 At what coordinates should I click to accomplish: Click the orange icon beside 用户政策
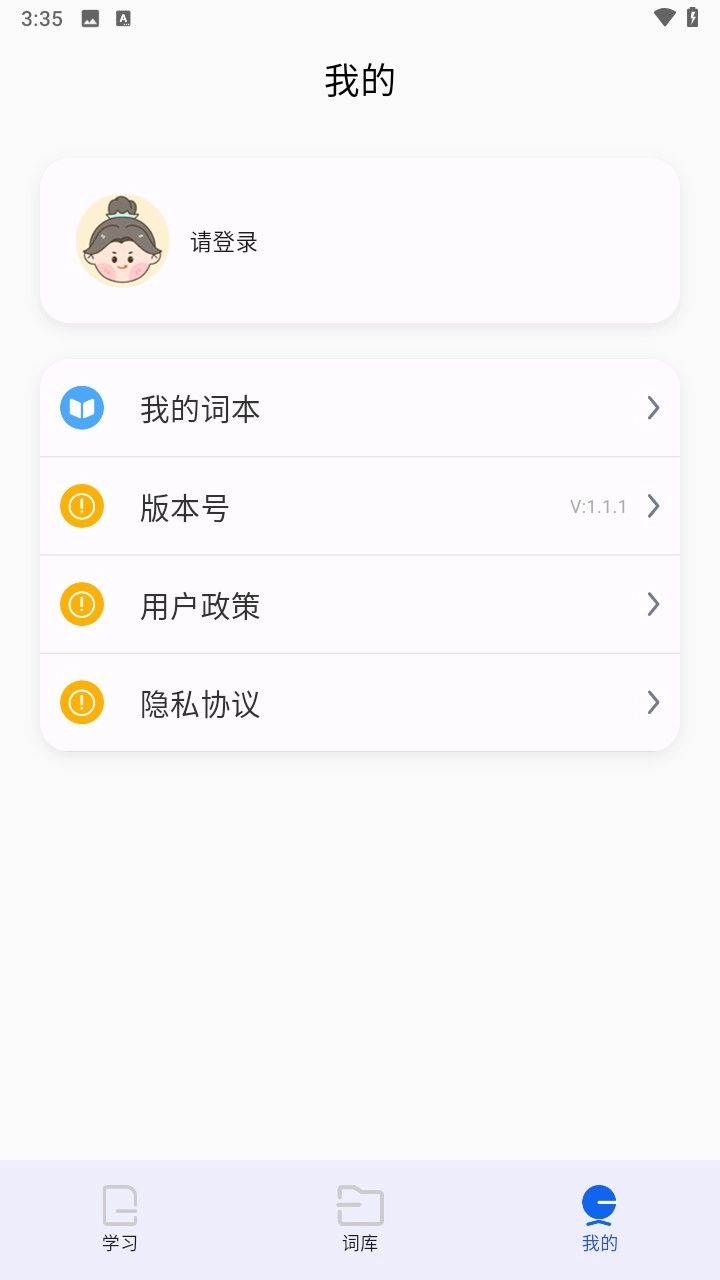click(x=81, y=604)
